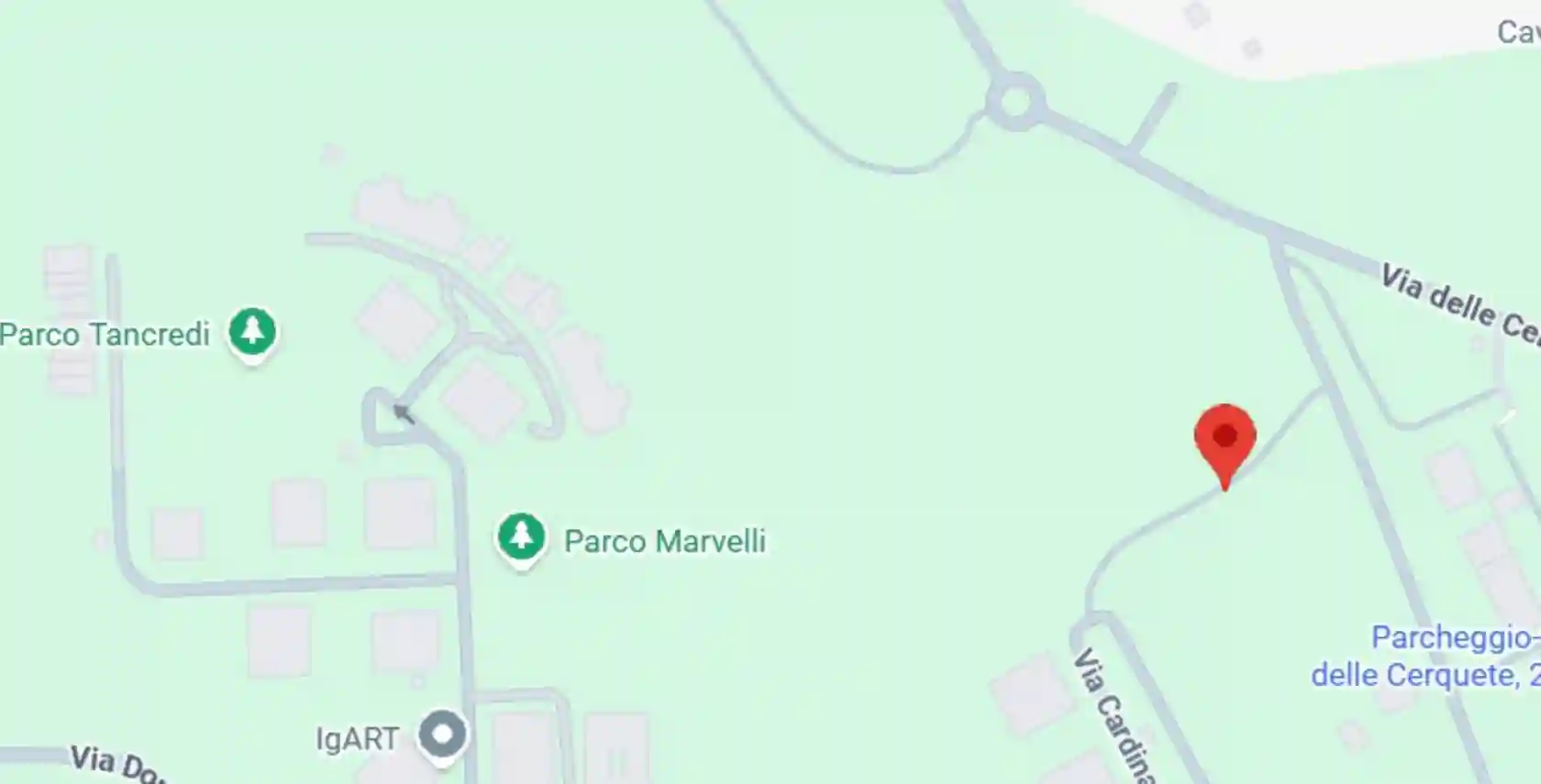Open the IgART place marker
Image resolution: width=1541 pixels, height=784 pixels.
coord(443,735)
